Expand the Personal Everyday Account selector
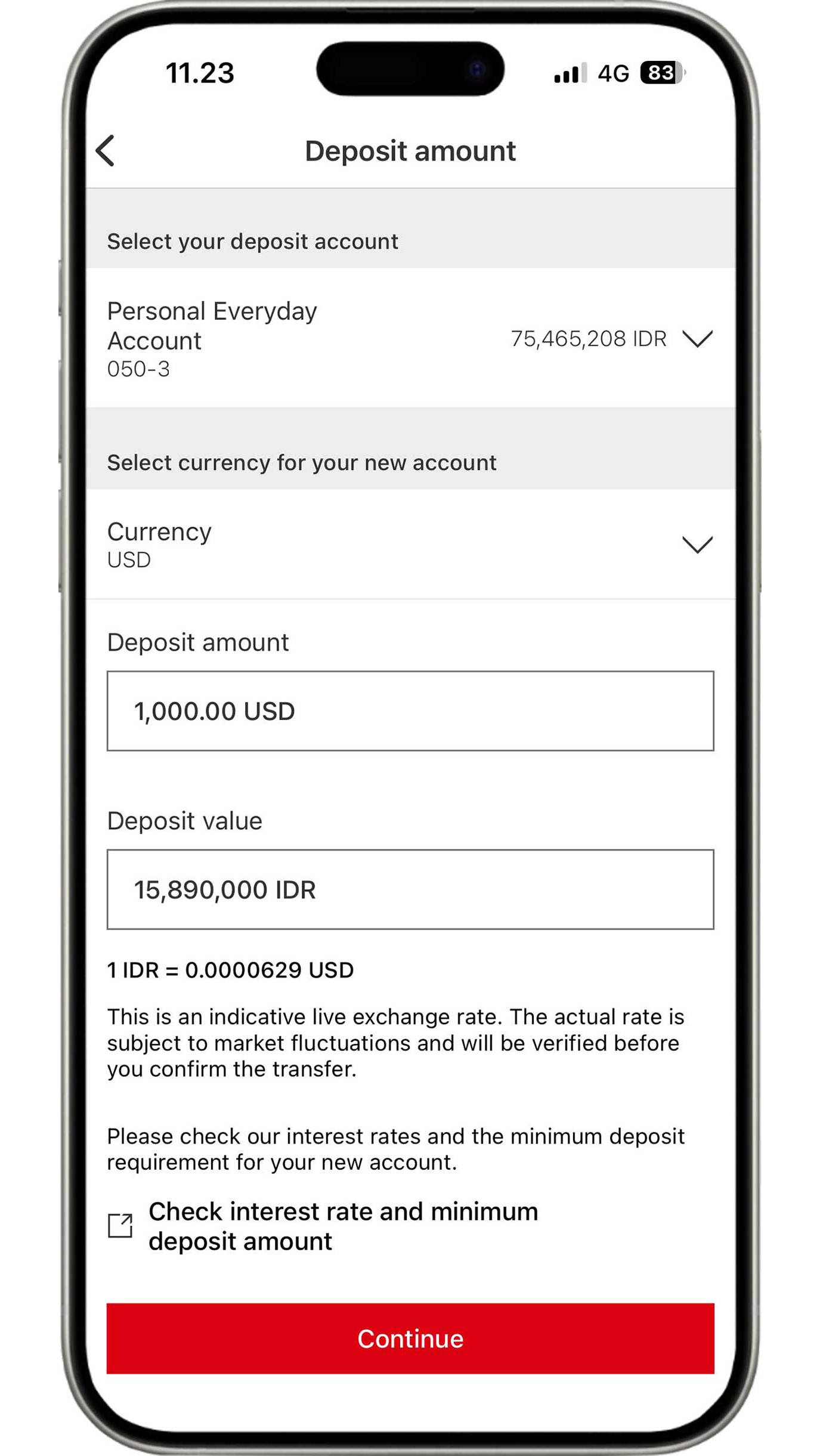The height and width of the screenshot is (1456, 820). coord(697,339)
